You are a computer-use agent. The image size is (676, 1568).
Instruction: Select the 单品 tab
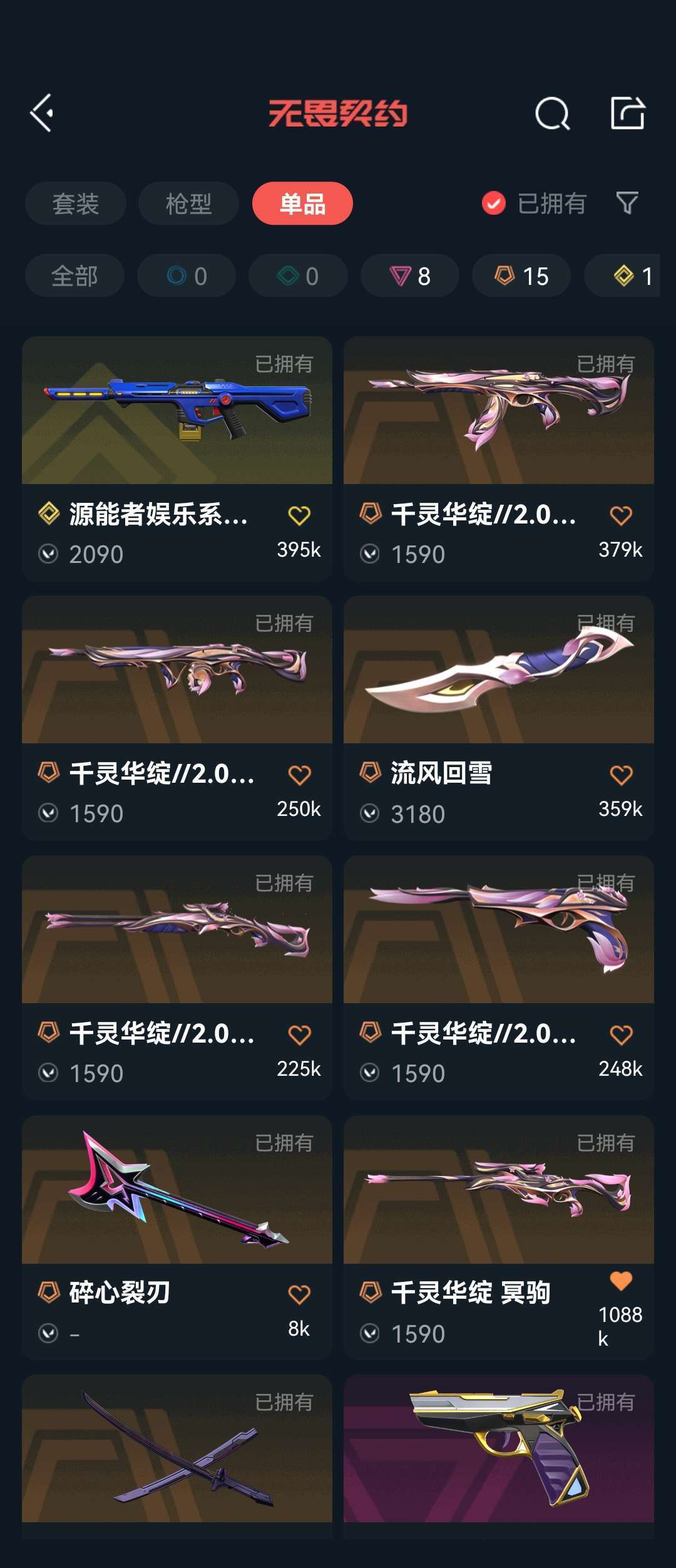coord(302,204)
